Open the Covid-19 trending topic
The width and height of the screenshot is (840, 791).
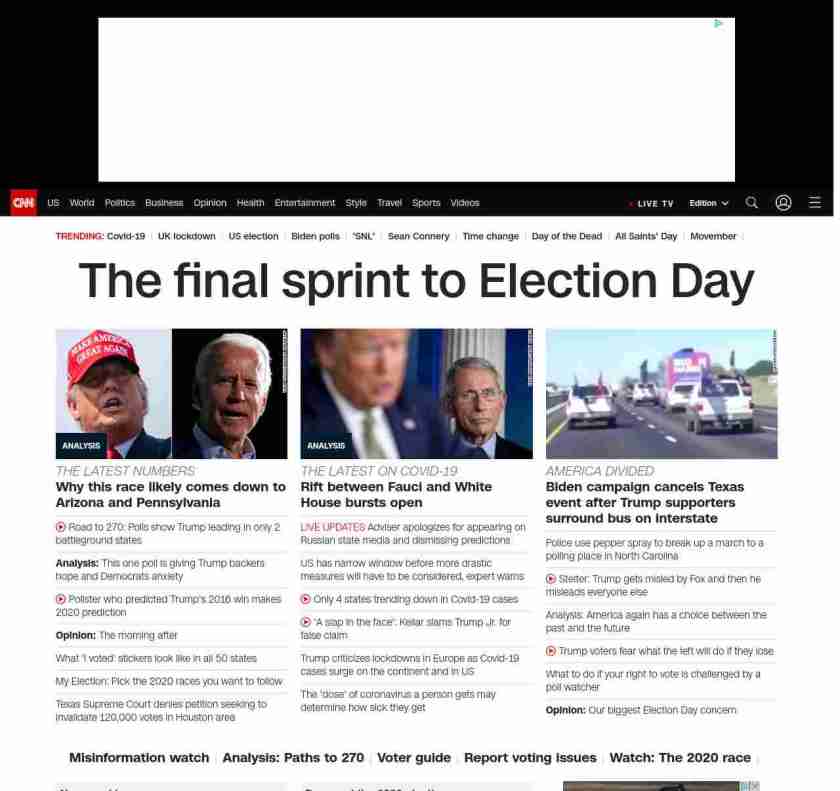[x=126, y=237]
